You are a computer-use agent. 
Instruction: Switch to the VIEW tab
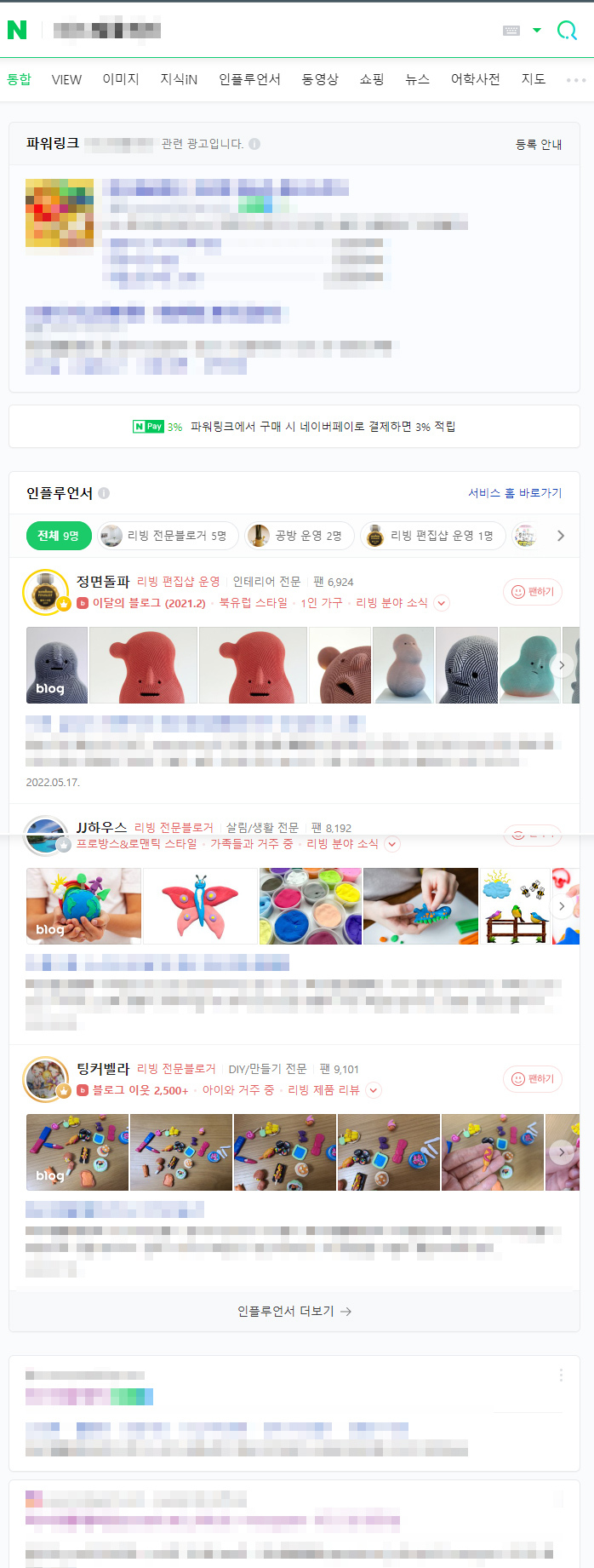click(66, 80)
